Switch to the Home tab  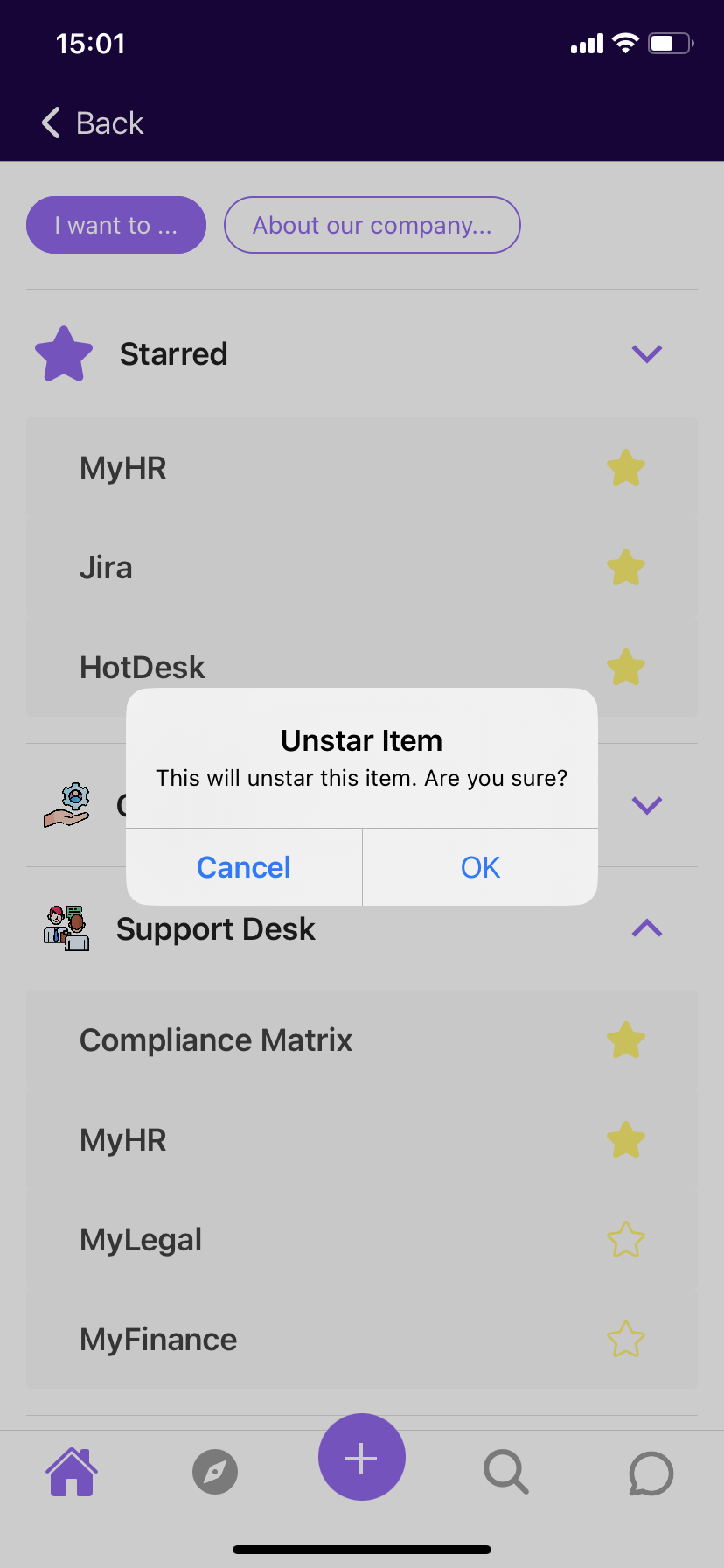(x=72, y=1472)
